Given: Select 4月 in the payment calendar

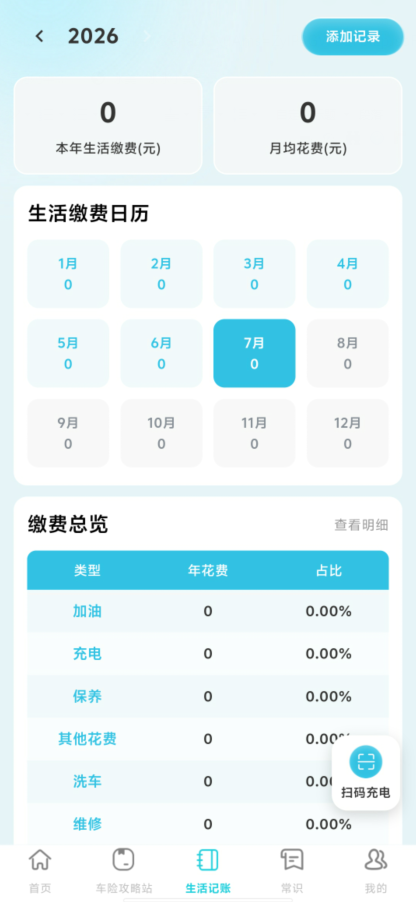Looking at the screenshot, I should [x=348, y=274].
